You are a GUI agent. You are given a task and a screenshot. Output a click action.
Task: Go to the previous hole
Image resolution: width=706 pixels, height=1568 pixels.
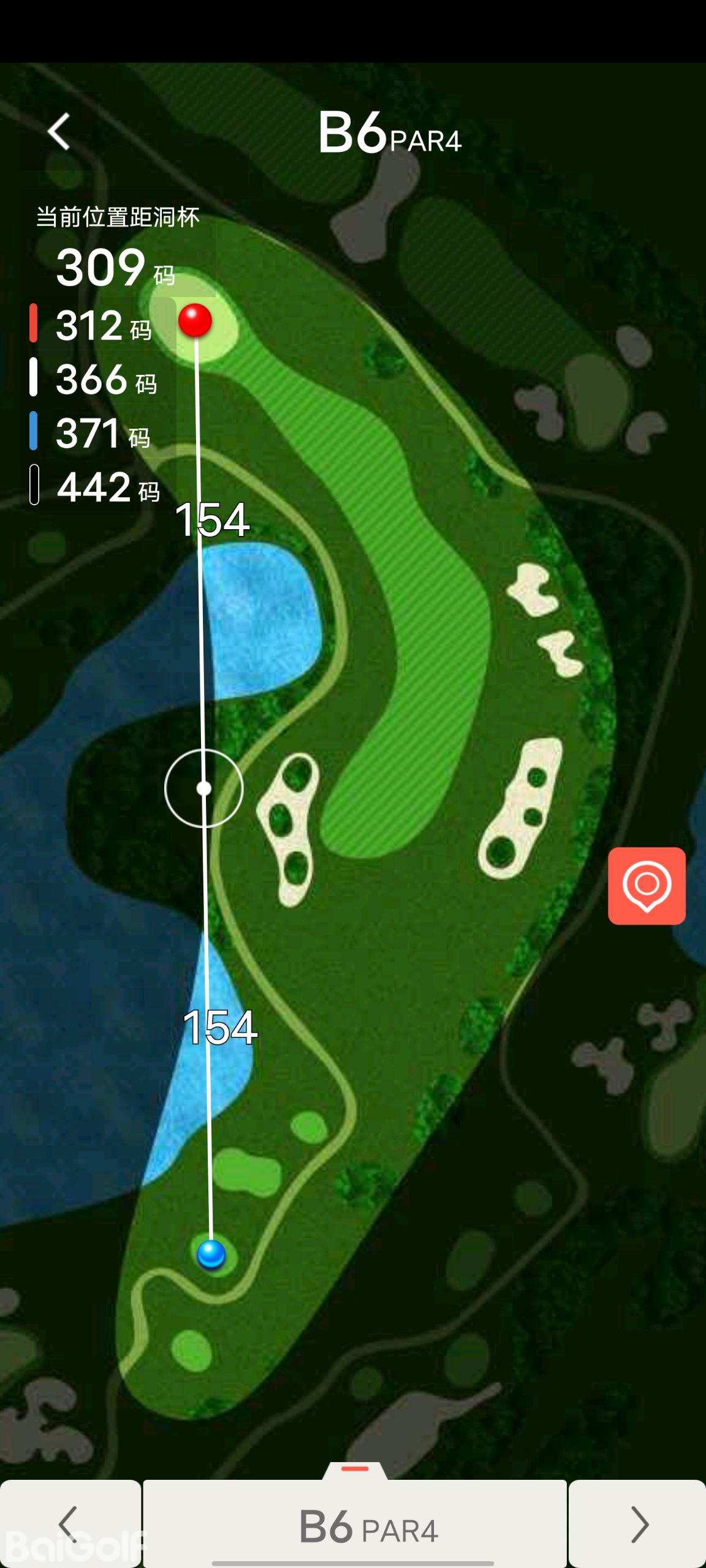point(69,1524)
